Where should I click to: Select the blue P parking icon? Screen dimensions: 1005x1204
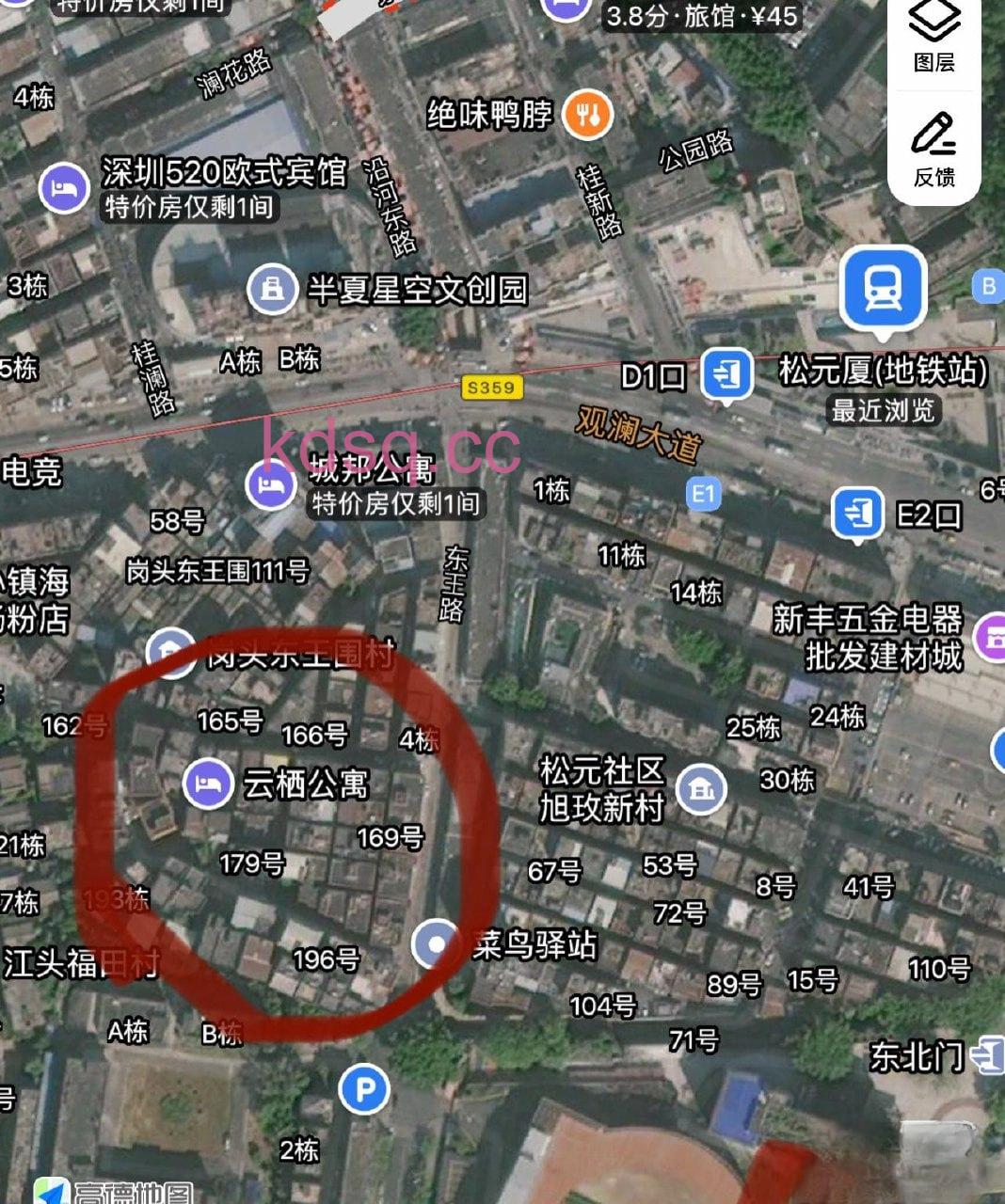[x=362, y=1086]
